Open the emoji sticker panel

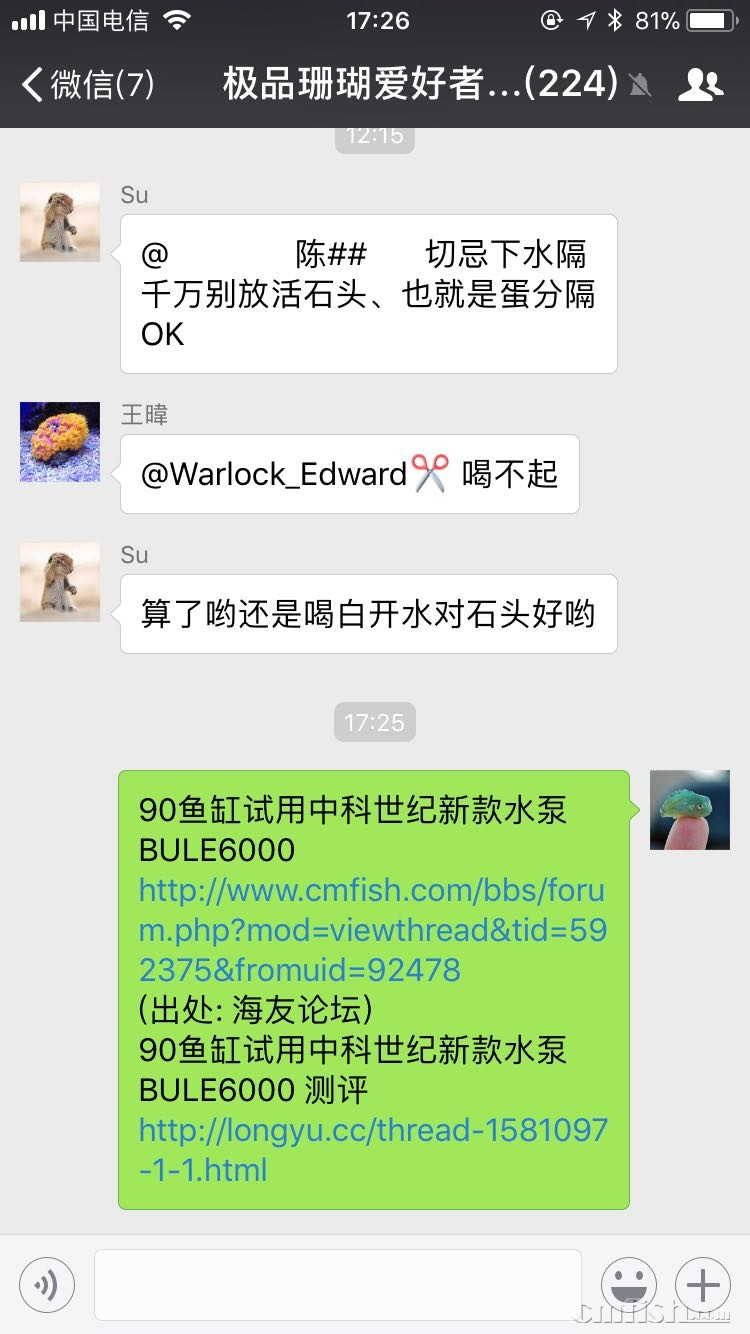point(629,1285)
